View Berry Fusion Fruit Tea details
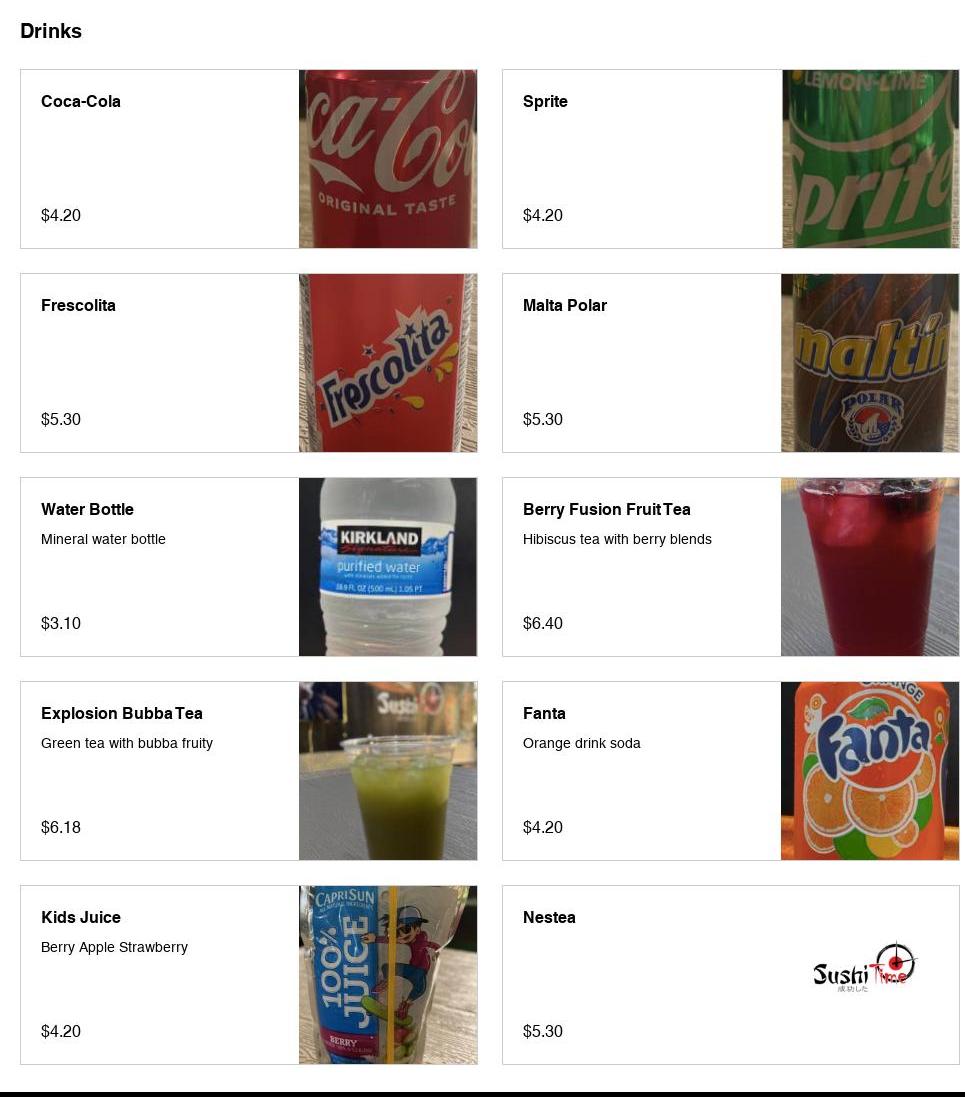 [730, 567]
